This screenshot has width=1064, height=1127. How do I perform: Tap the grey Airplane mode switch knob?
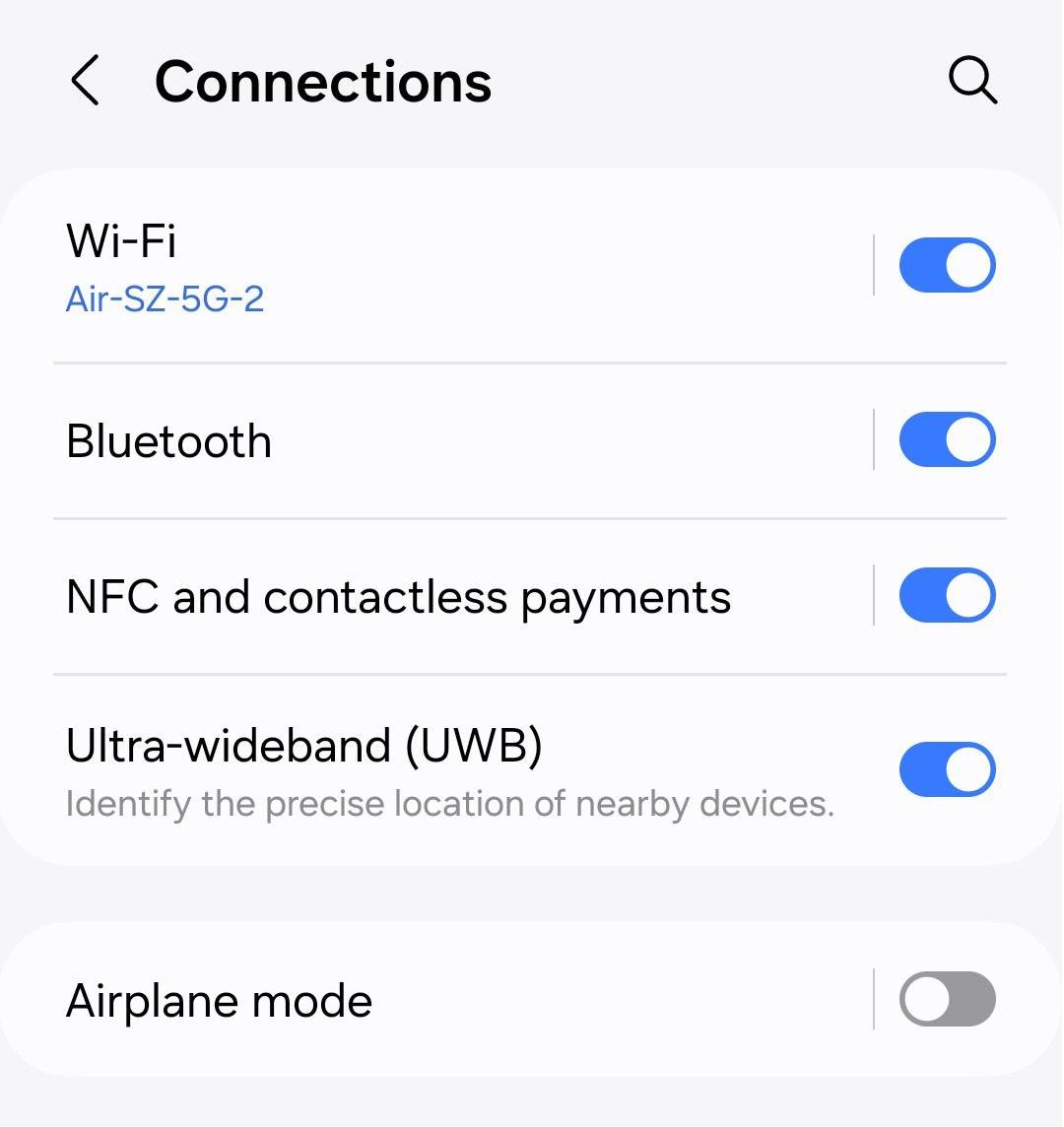[924, 999]
